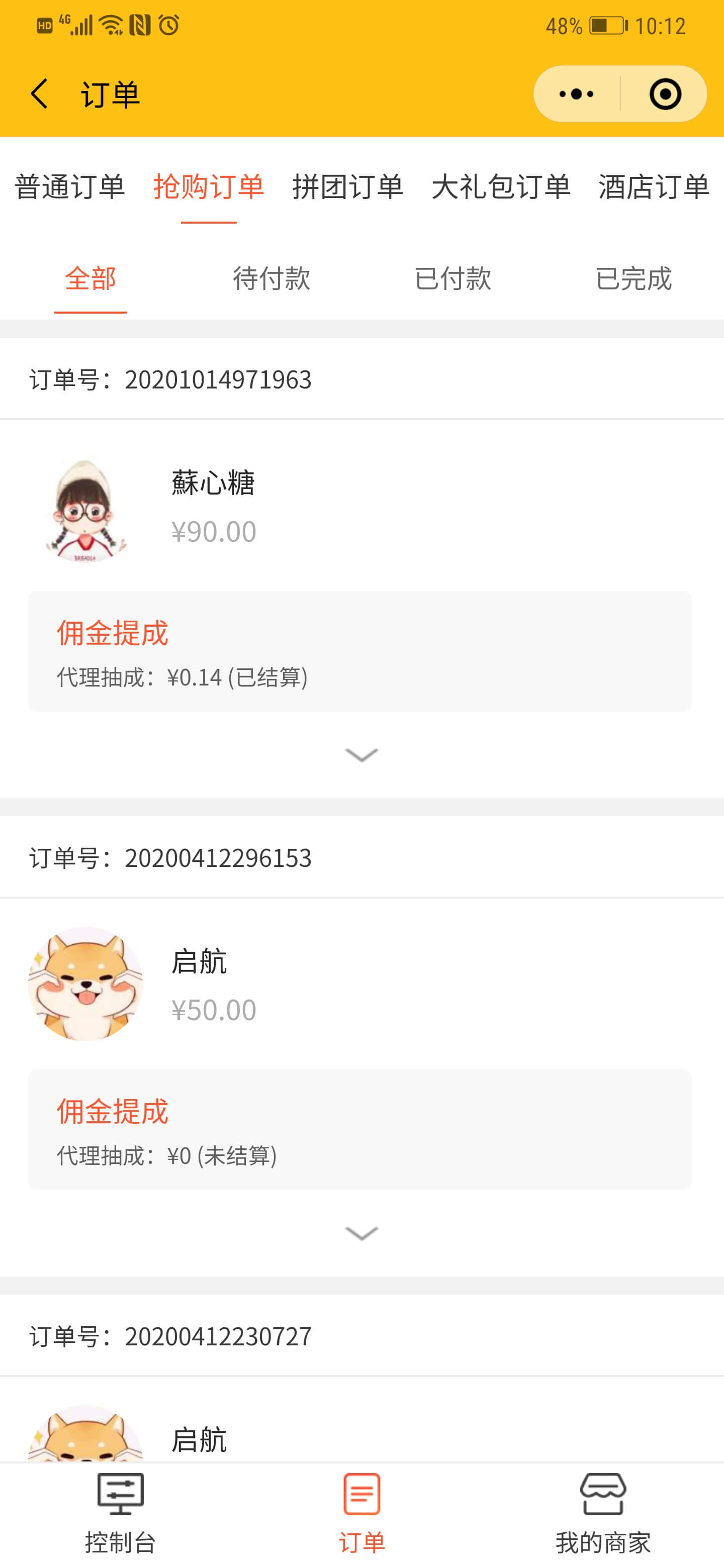Open the 大礼包订单 tab
Viewport: 724px width, 1568px height.
tap(501, 186)
